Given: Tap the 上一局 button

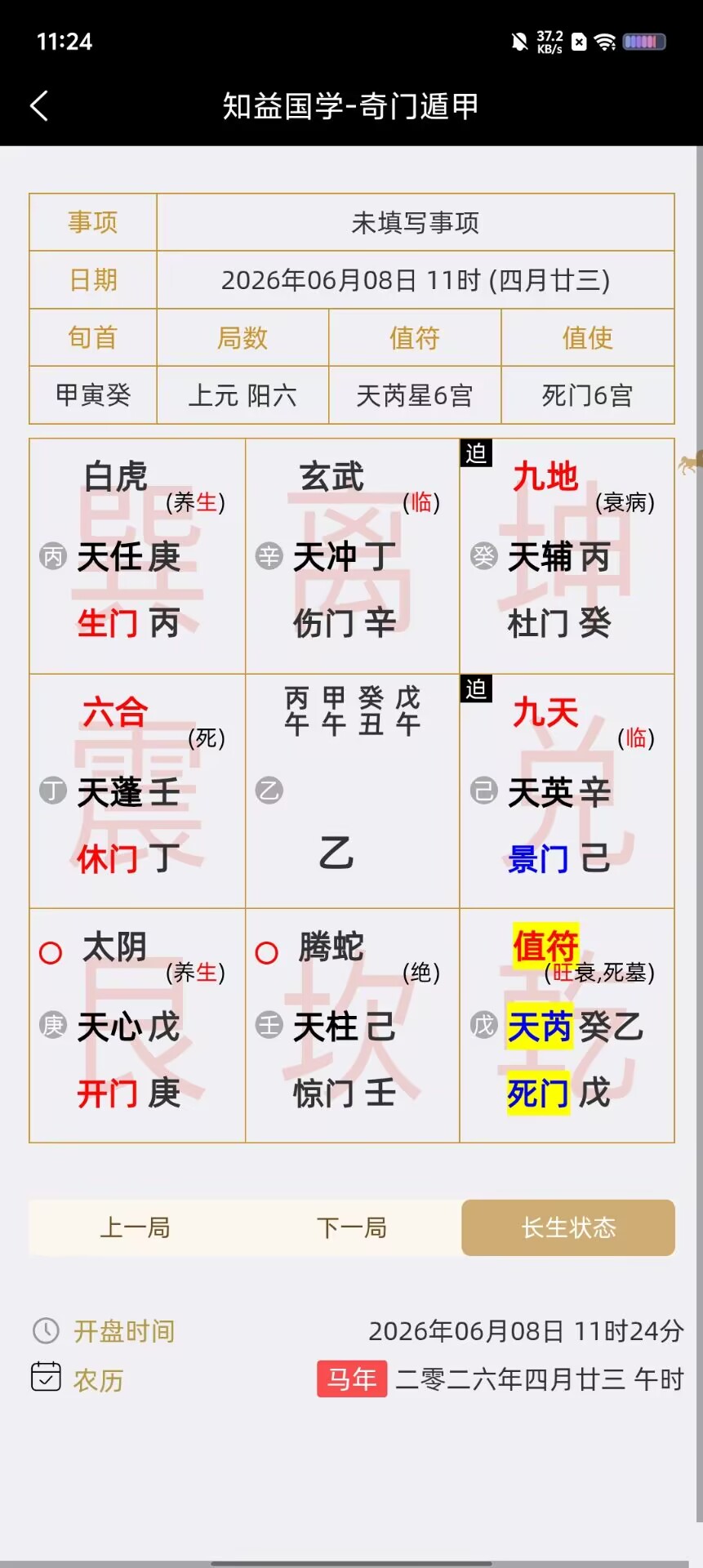Looking at the screenshot, I should point(136,1227).
